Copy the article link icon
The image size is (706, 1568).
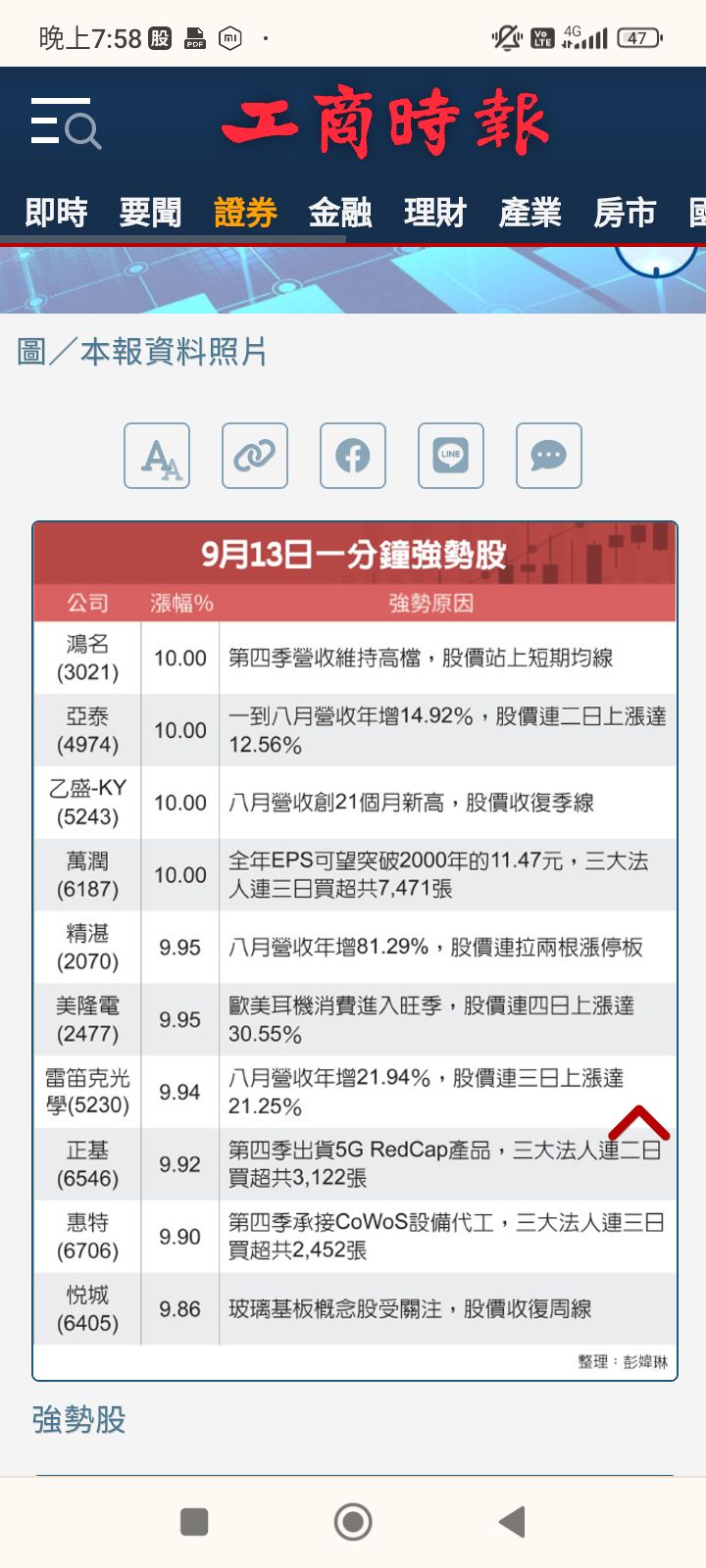click(x=255, y=456)
